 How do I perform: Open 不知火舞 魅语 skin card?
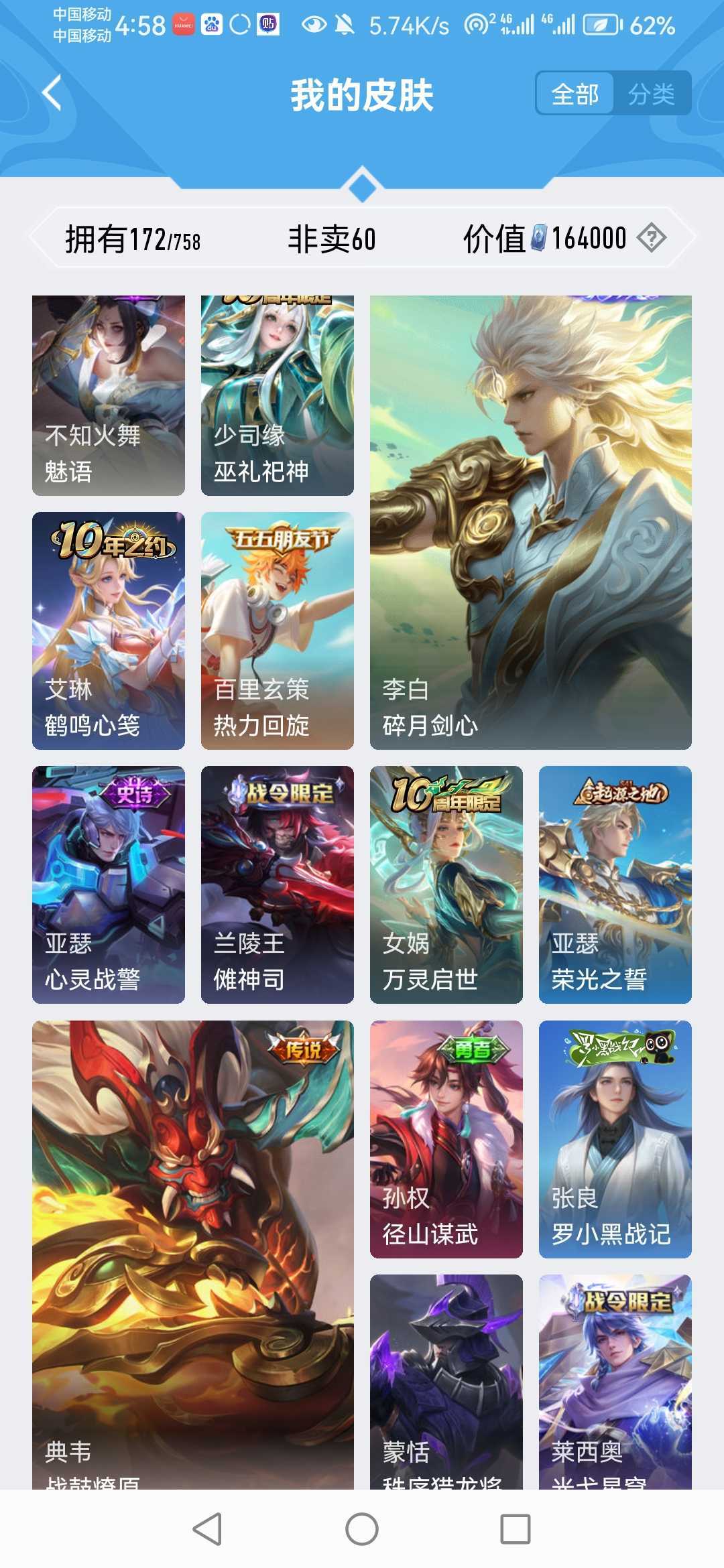click(x=109, y=395)
